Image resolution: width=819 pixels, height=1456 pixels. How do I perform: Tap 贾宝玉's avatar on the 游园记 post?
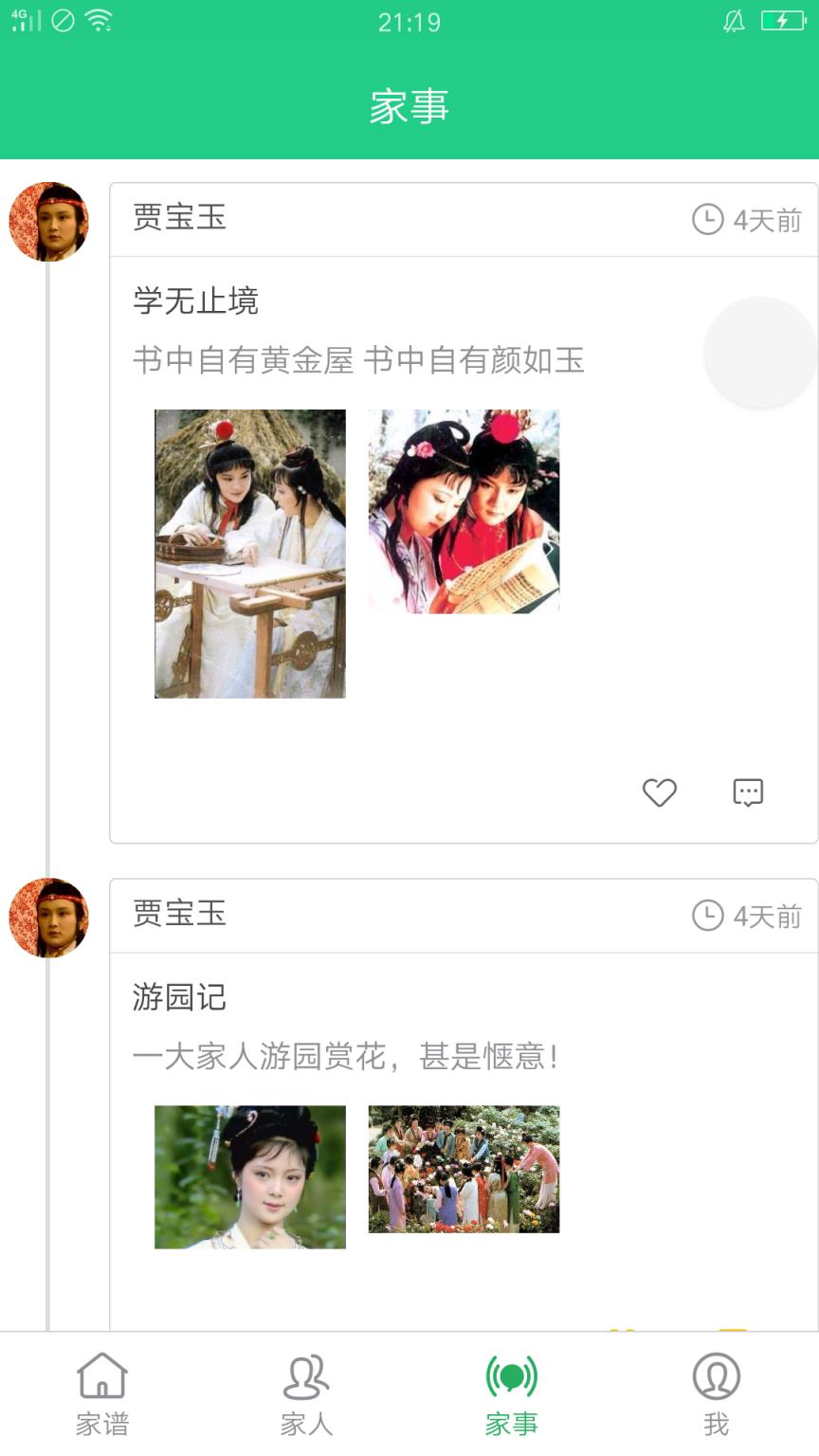tap(47, 916)
